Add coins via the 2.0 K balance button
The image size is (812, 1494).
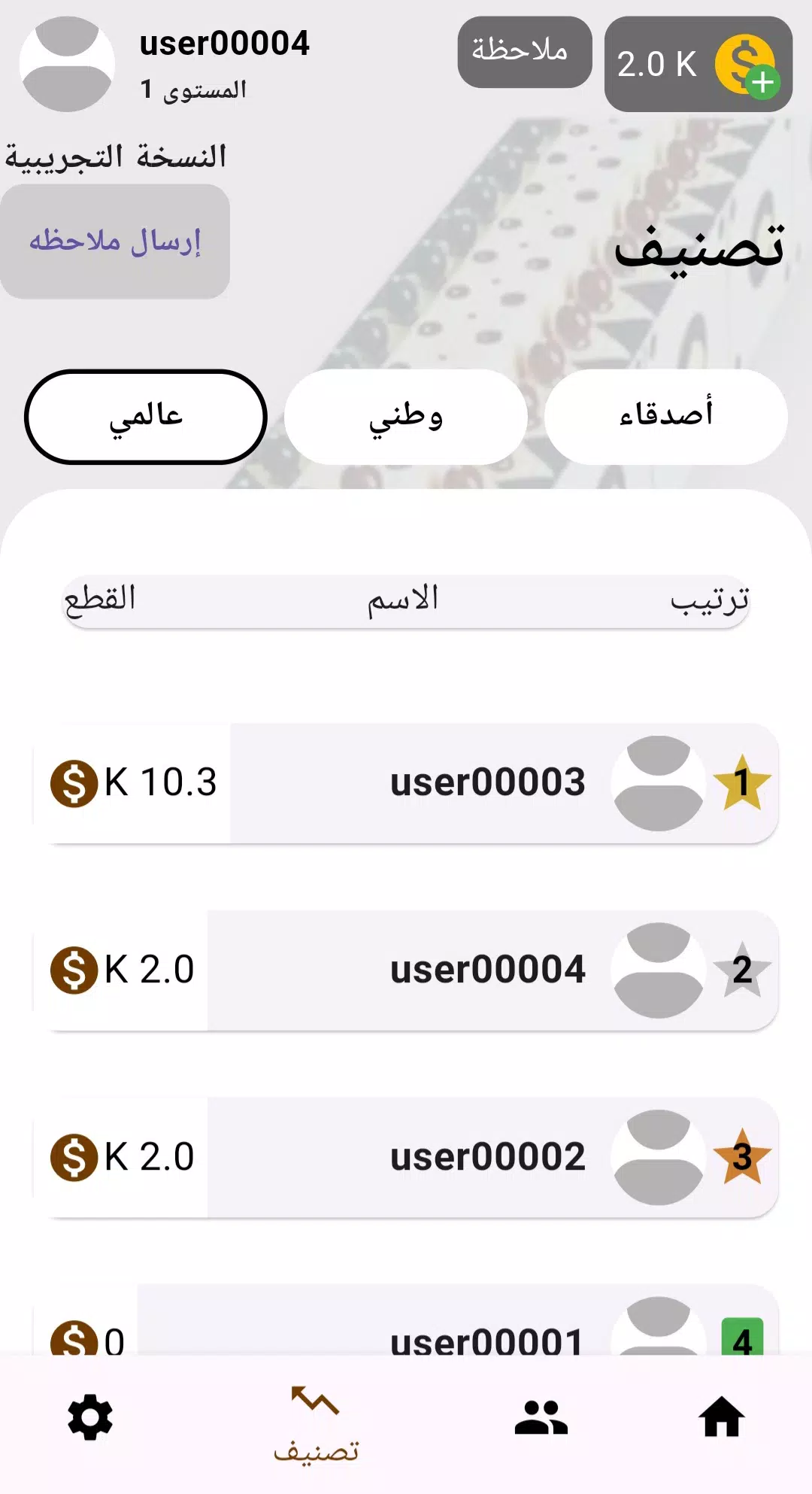[698, 65]
